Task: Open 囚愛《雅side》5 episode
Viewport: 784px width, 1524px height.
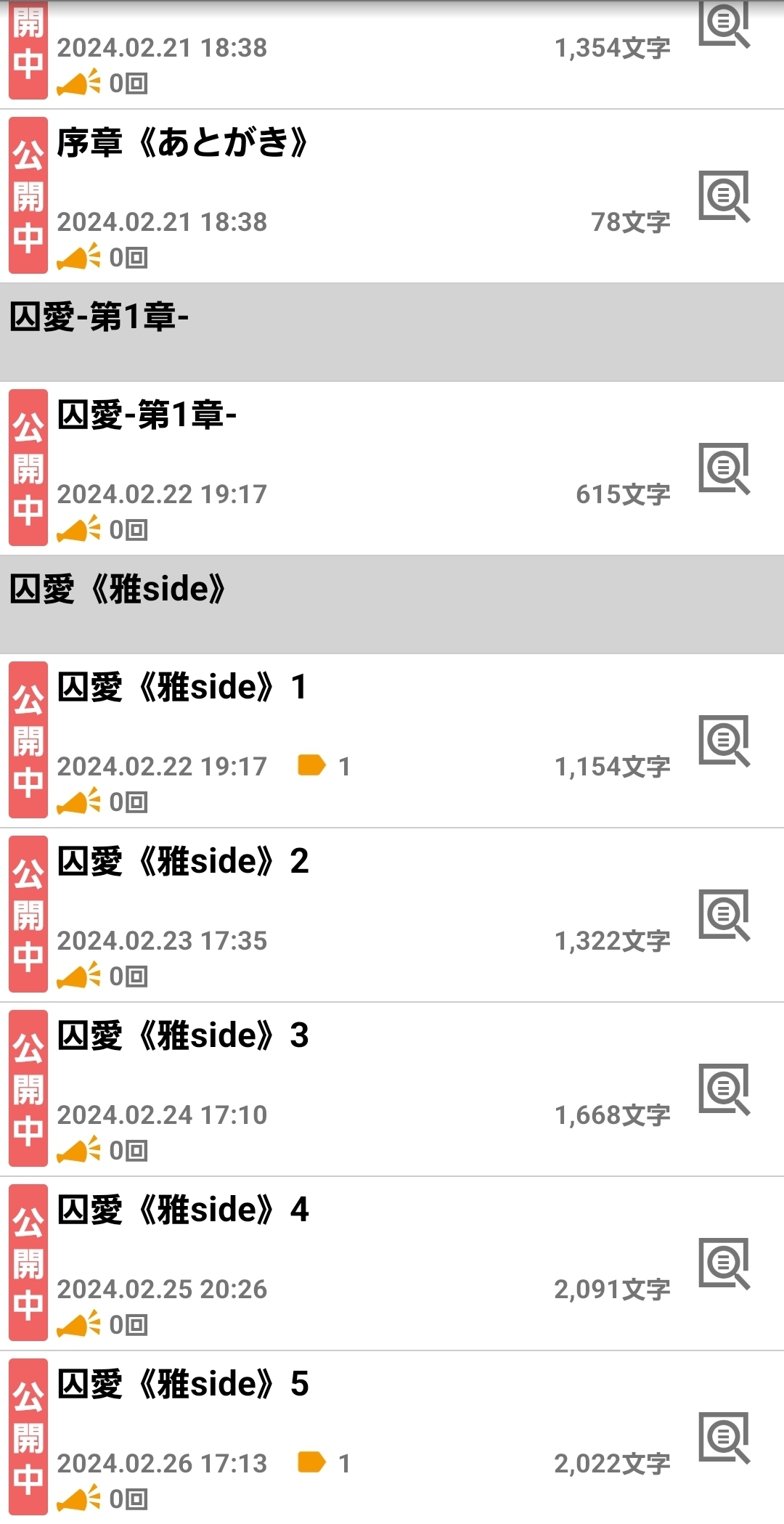Action: coord(181,1385)
